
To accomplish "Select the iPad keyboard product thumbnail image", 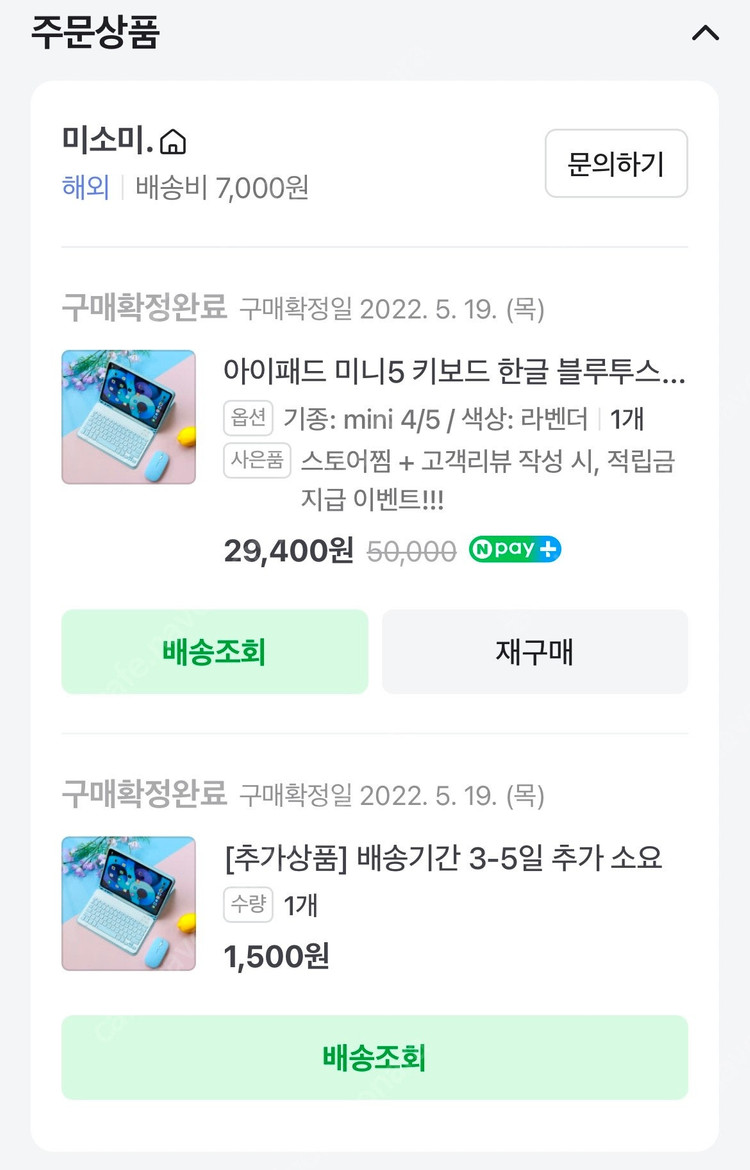I will coord(128,417).
